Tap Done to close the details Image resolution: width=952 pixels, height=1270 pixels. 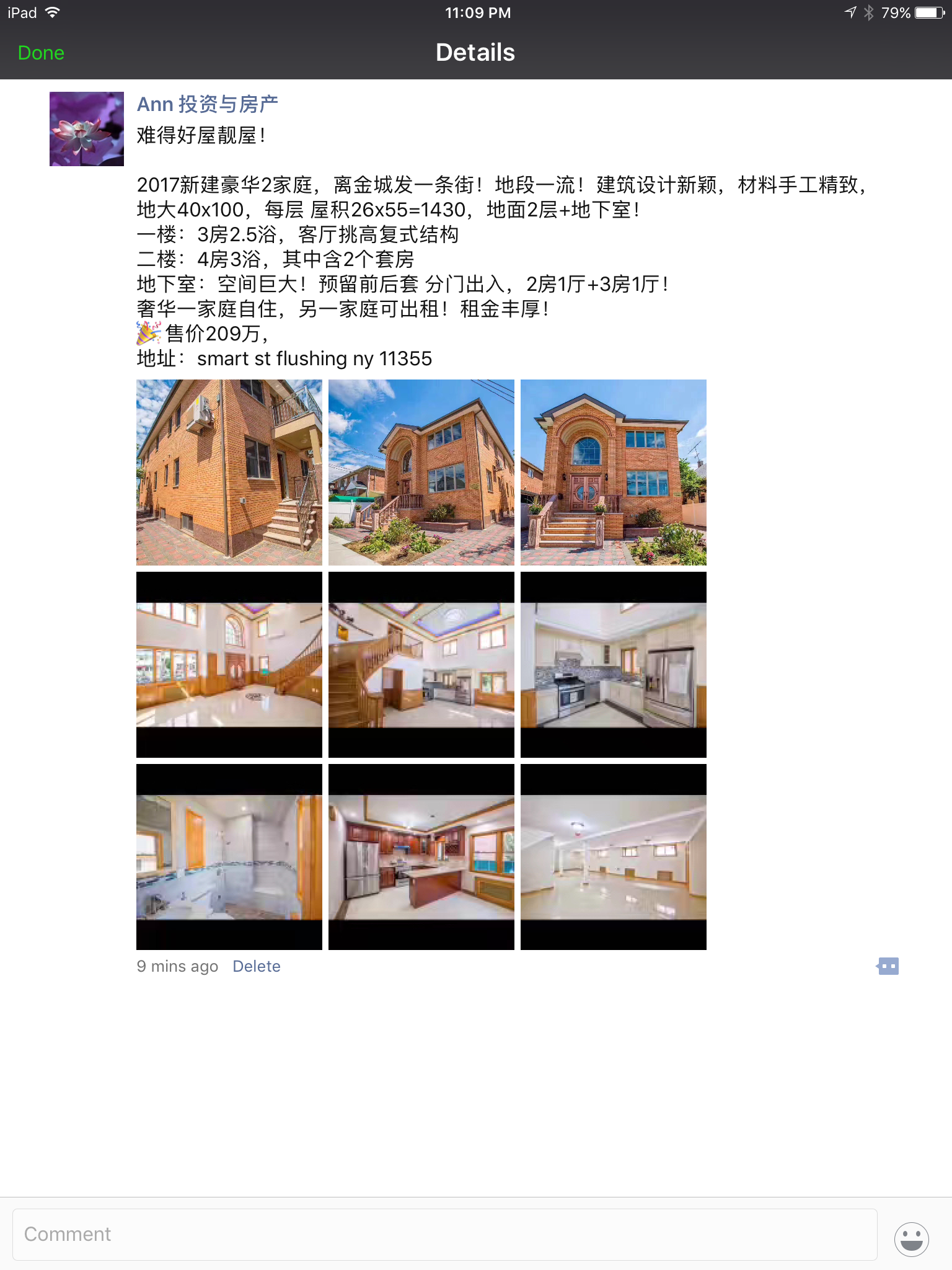click(x=41, y=53)
